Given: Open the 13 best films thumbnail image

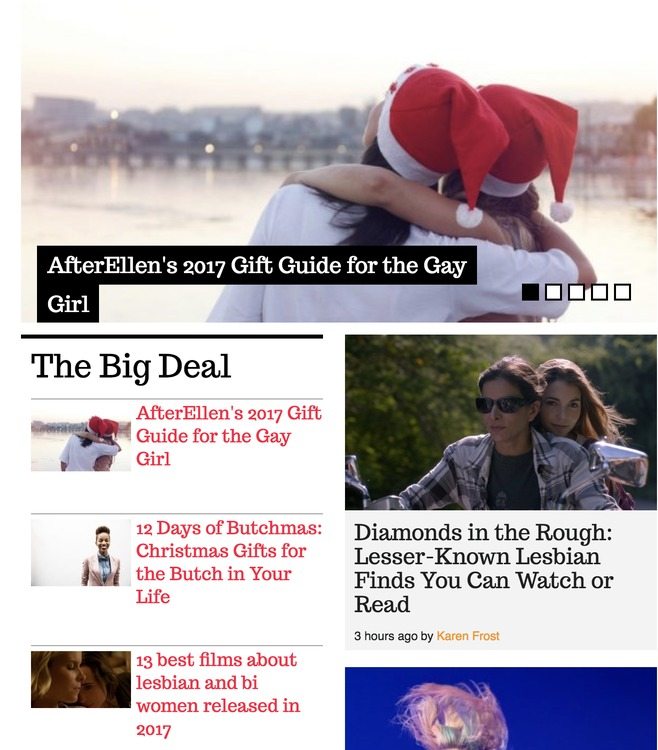Looking at the screenshot, I should pos(81,680).
